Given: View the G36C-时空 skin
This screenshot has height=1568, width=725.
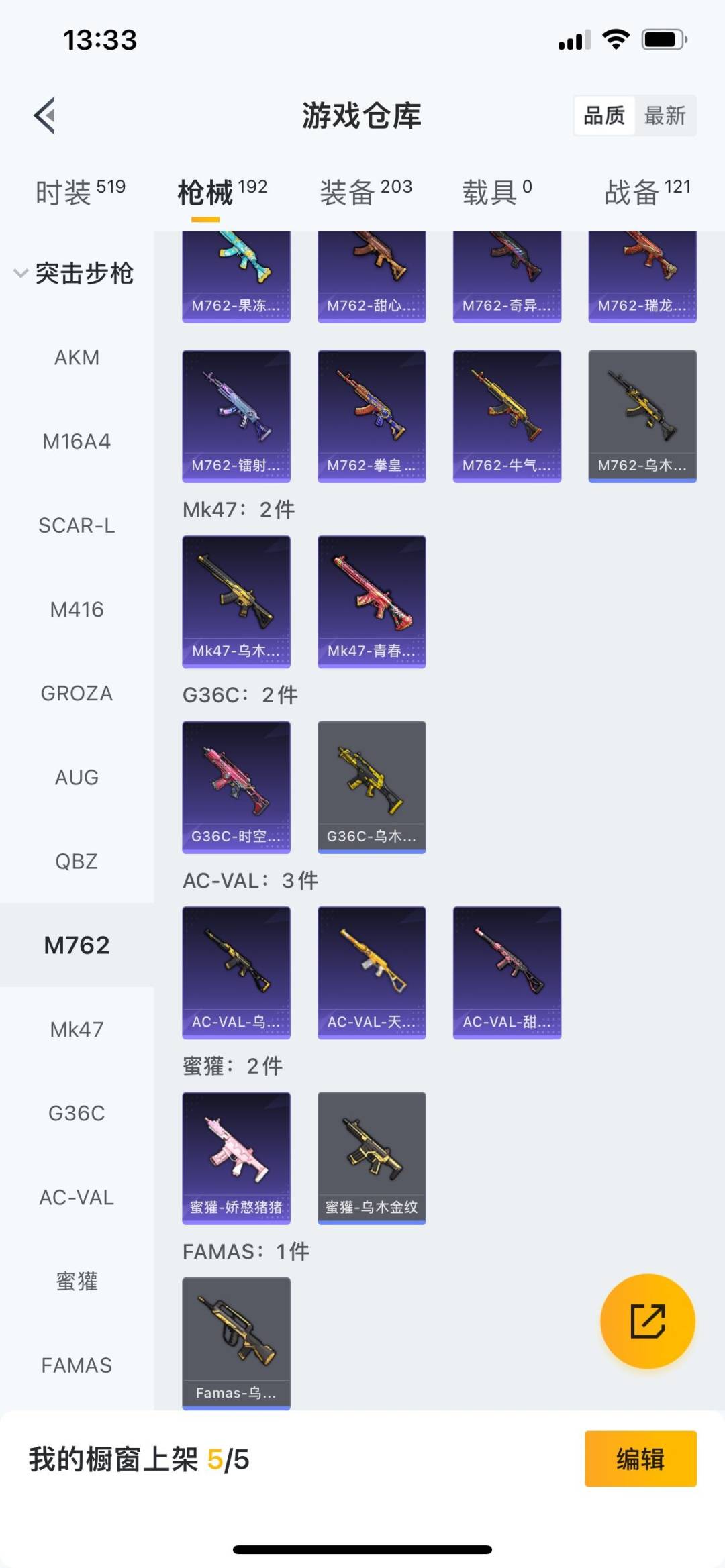Looking at the screenshot, I should coord(236,787).
